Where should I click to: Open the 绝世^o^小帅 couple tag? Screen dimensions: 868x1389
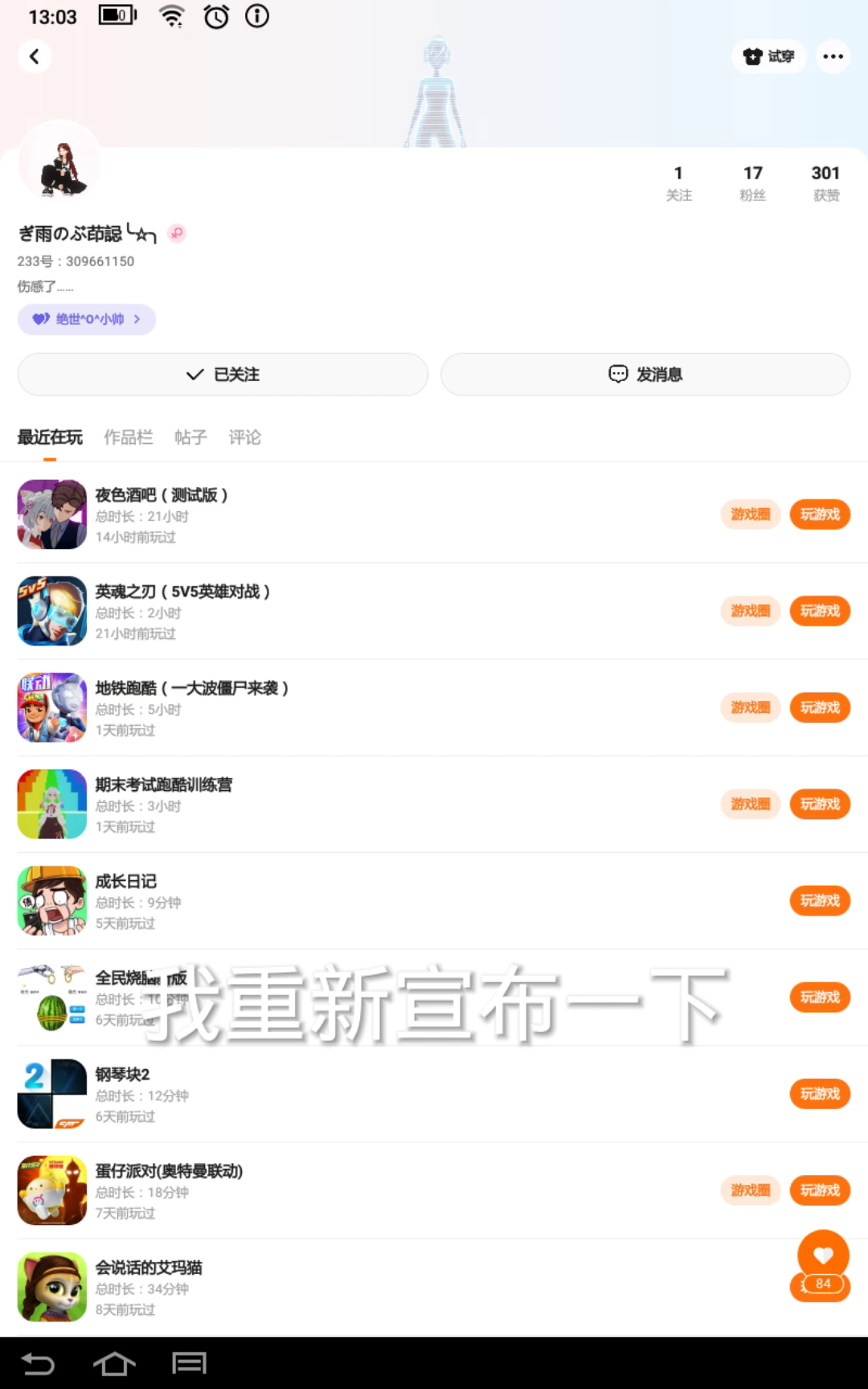click(x=87, y=319)
